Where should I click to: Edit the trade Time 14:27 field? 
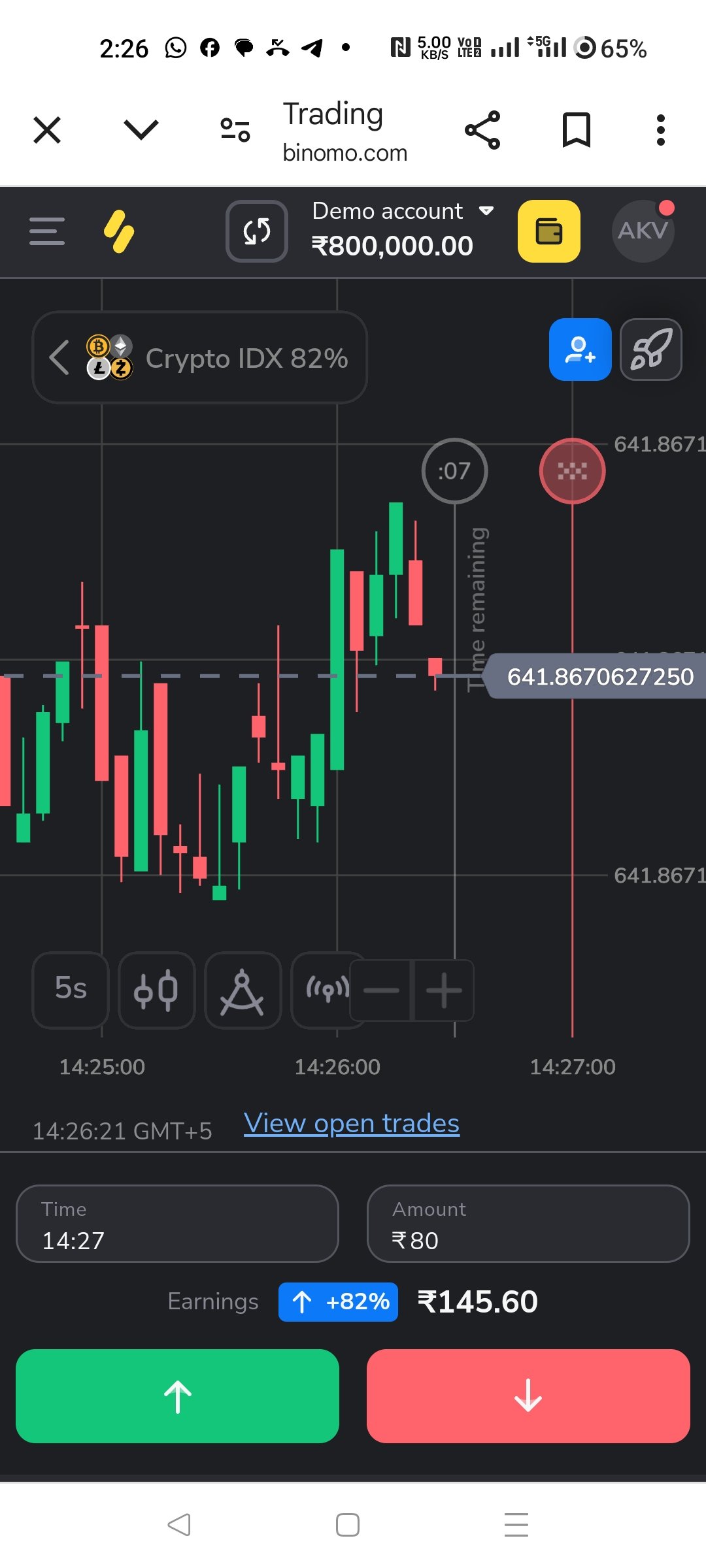(x=177, y=1224)
